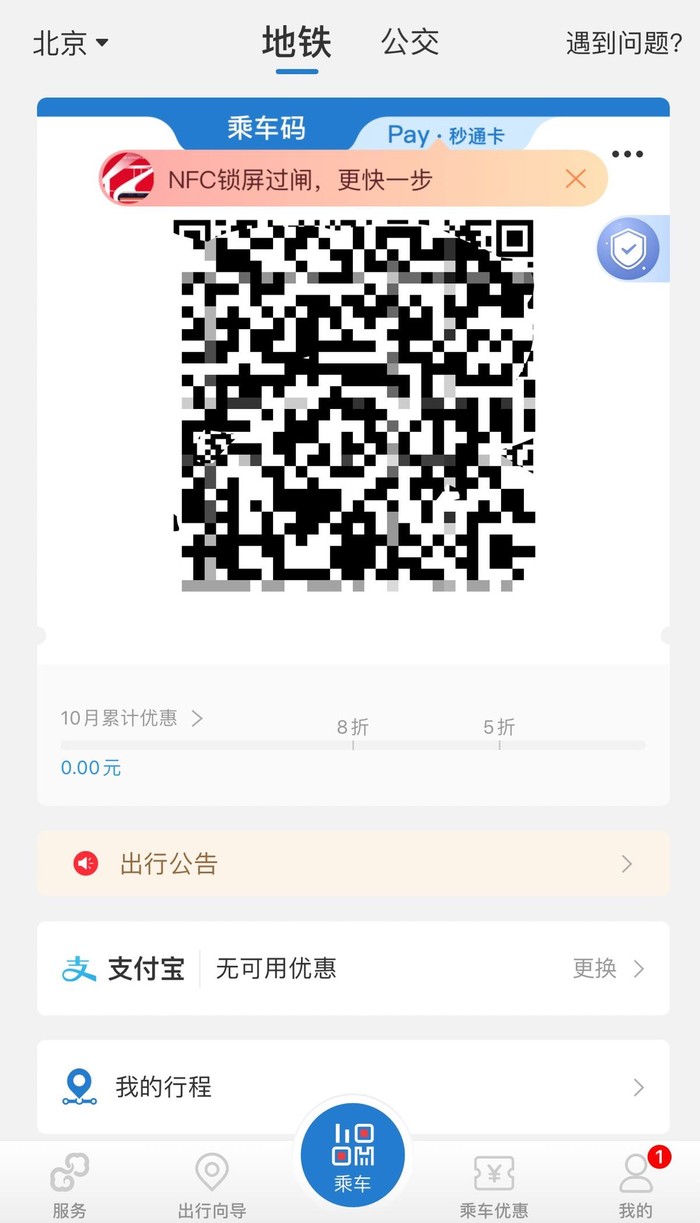This screenshot has height=1223, width=700.
Task: Open the 我的 profile tab
Action: (635, 1185)
